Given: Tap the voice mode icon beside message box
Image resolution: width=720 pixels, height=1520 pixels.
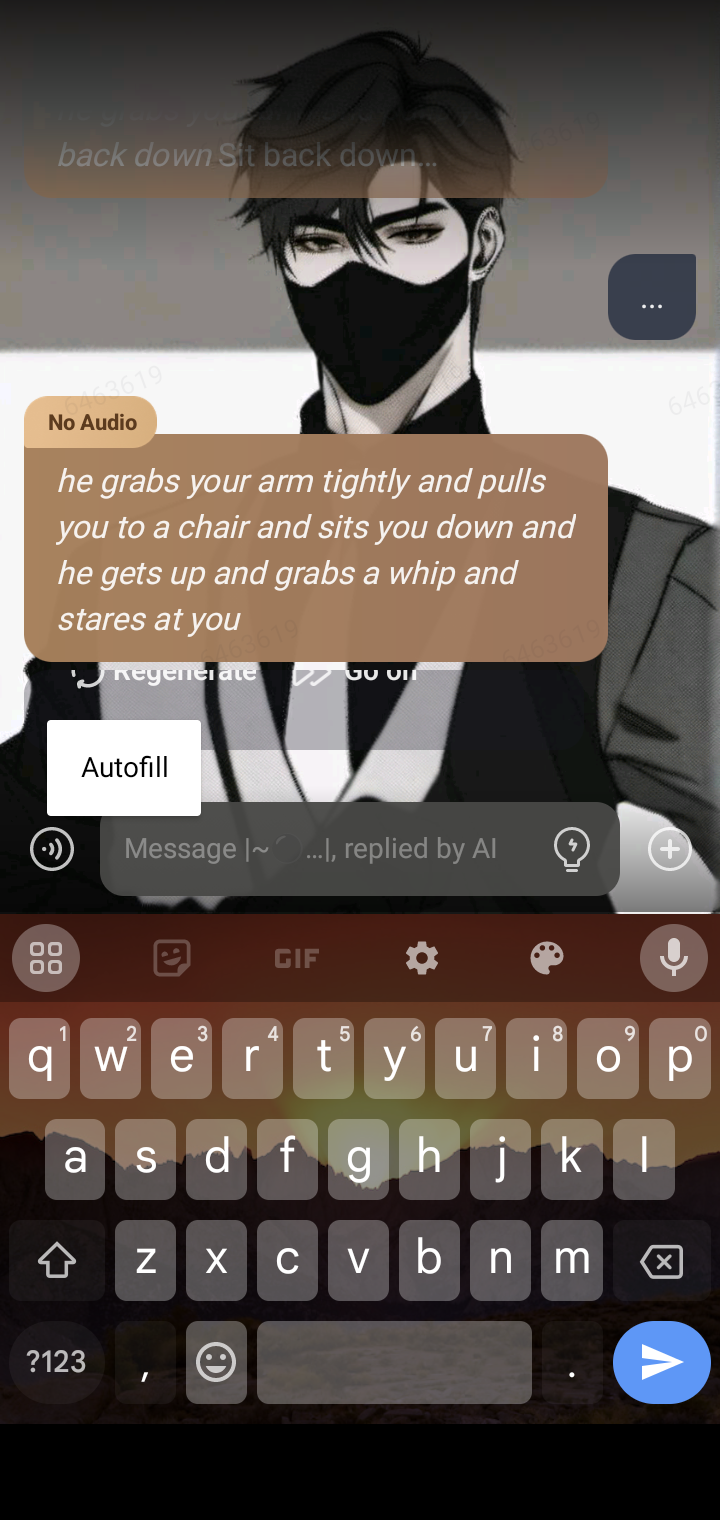Looking at the screenshot, I should click(52, 850).
